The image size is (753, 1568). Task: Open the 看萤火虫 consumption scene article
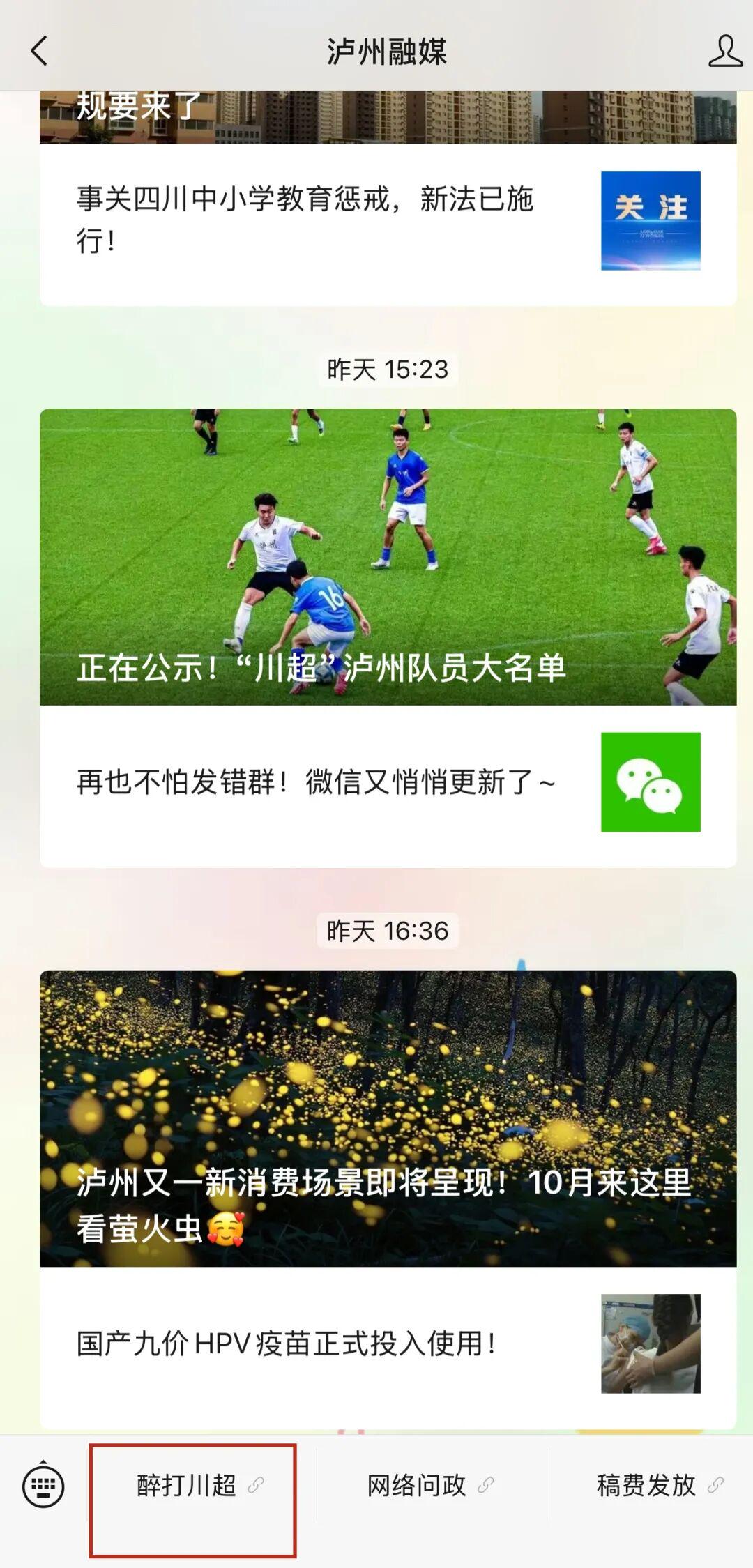[388, 1118]
